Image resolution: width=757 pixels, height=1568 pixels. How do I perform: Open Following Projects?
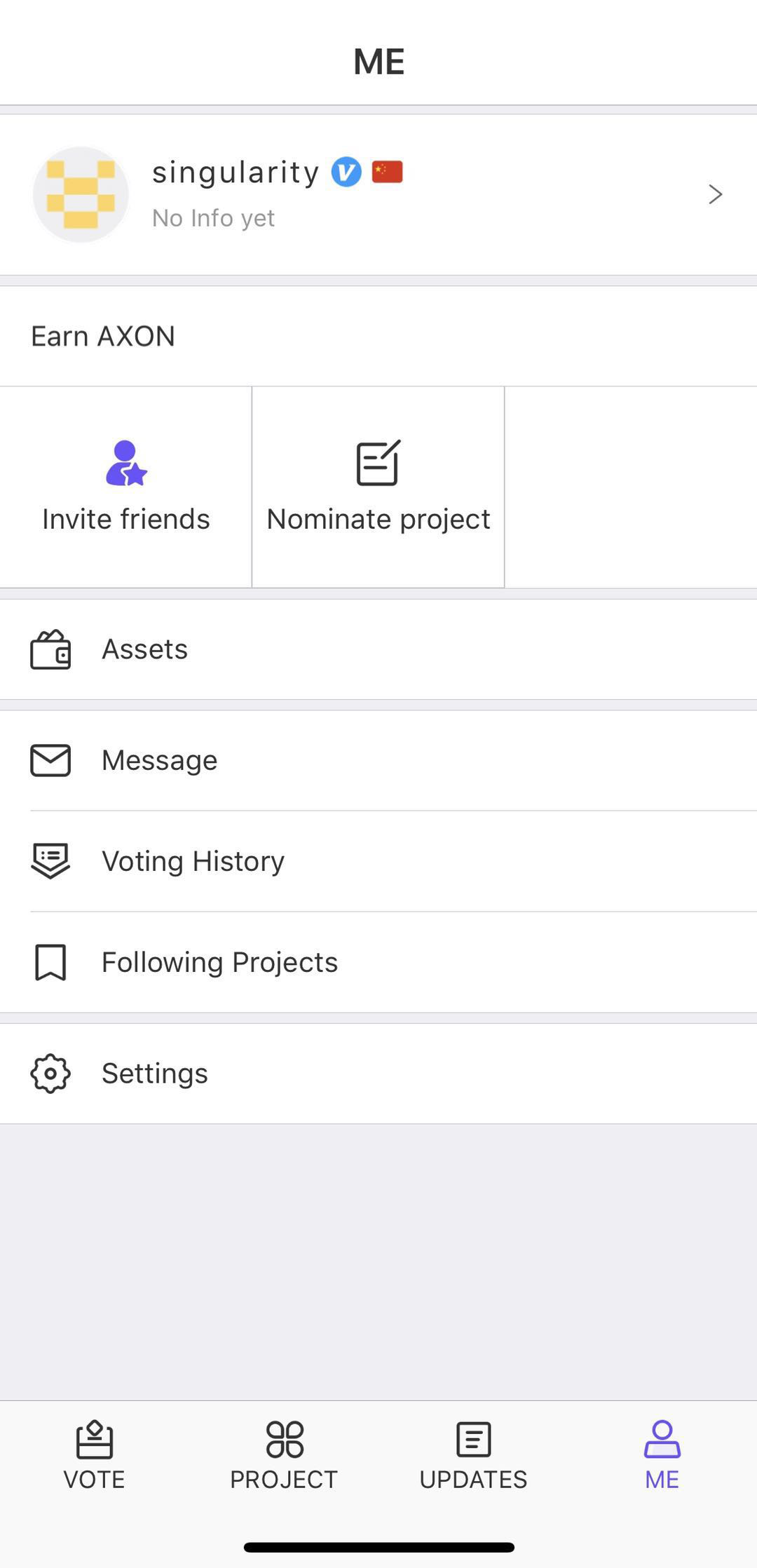[x=378, y=962]
